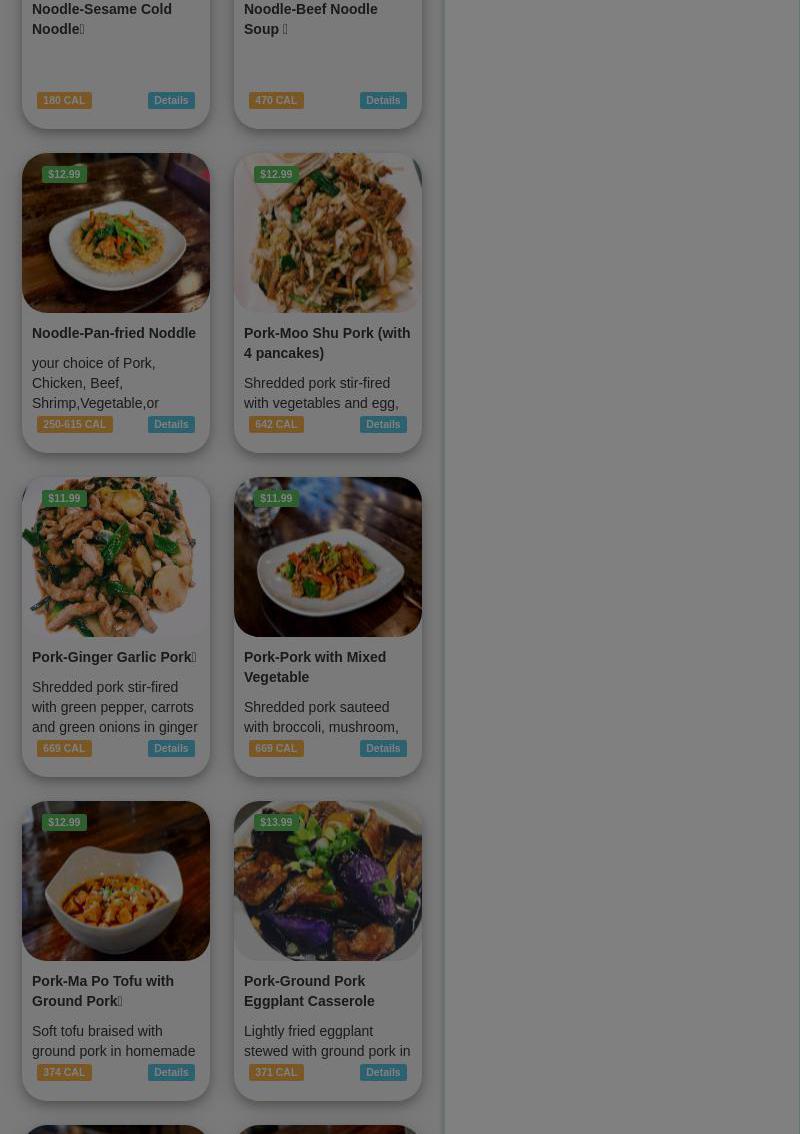Tap Details on Ground Pork Eggplant Casserole
This screenshot has height=1134, width=800.
pos(383,1072)
